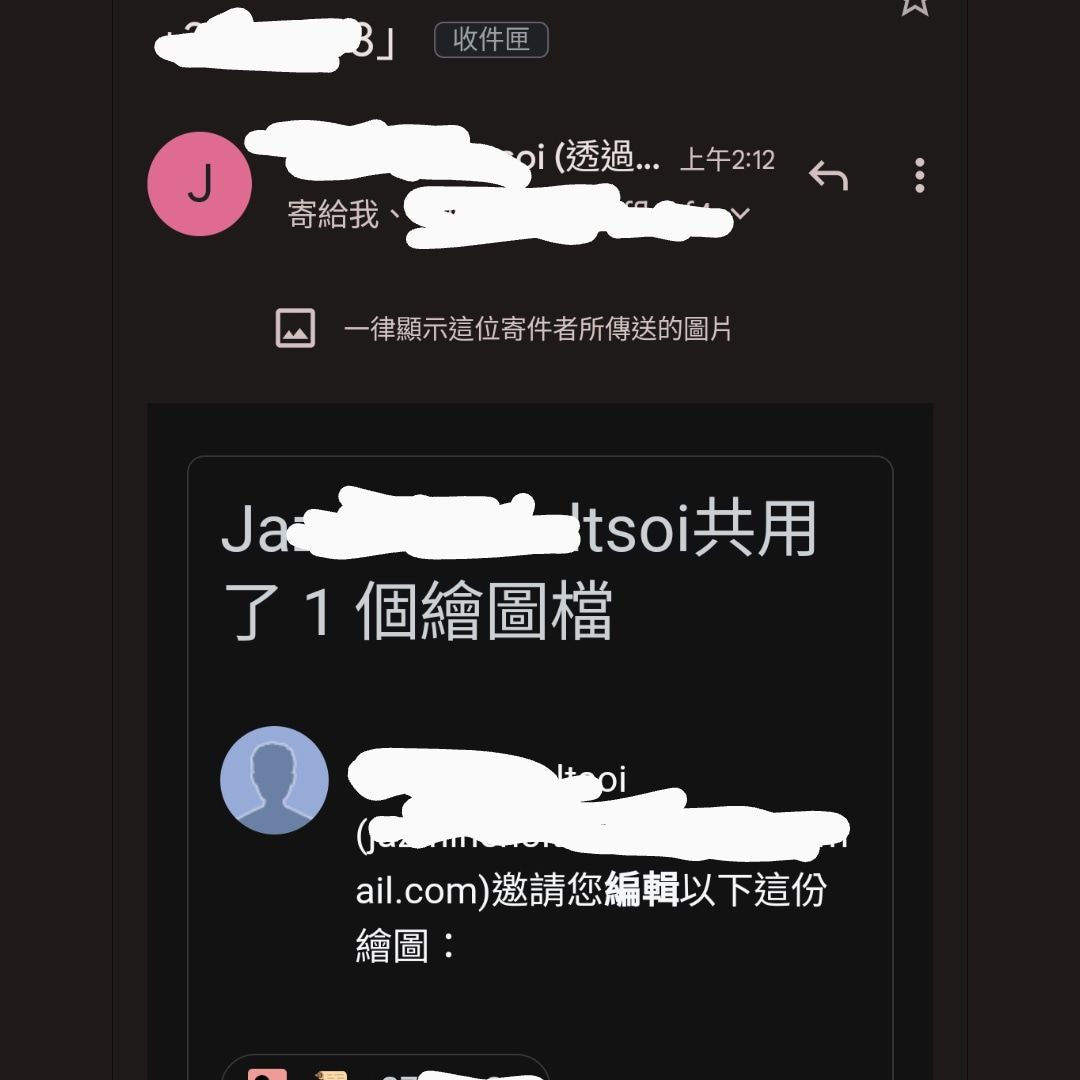Expand recipient details chevron
Viewport: 1080px width, 1080px height.
pyautogui.click(x=740, y=213)
